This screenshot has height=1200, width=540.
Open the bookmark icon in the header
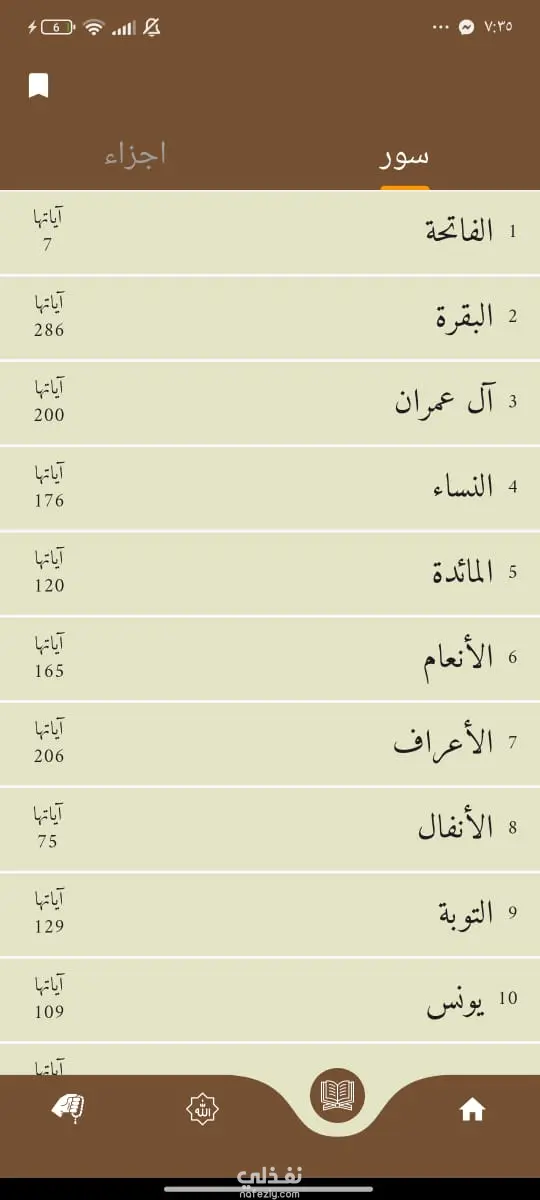tap(38, 85)
